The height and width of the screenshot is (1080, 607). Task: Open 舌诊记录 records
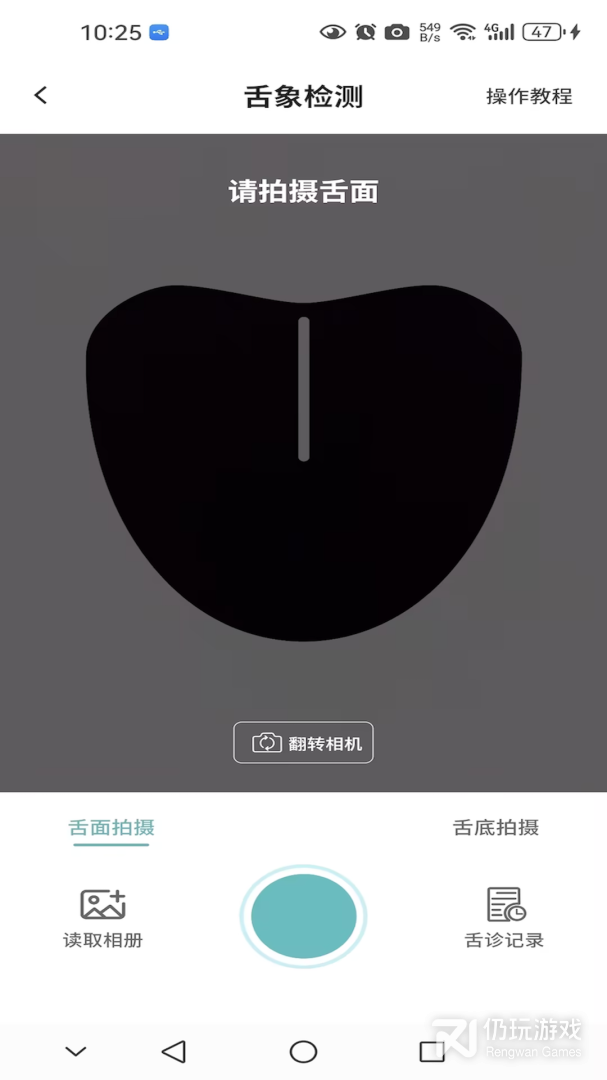pos(505,917)
